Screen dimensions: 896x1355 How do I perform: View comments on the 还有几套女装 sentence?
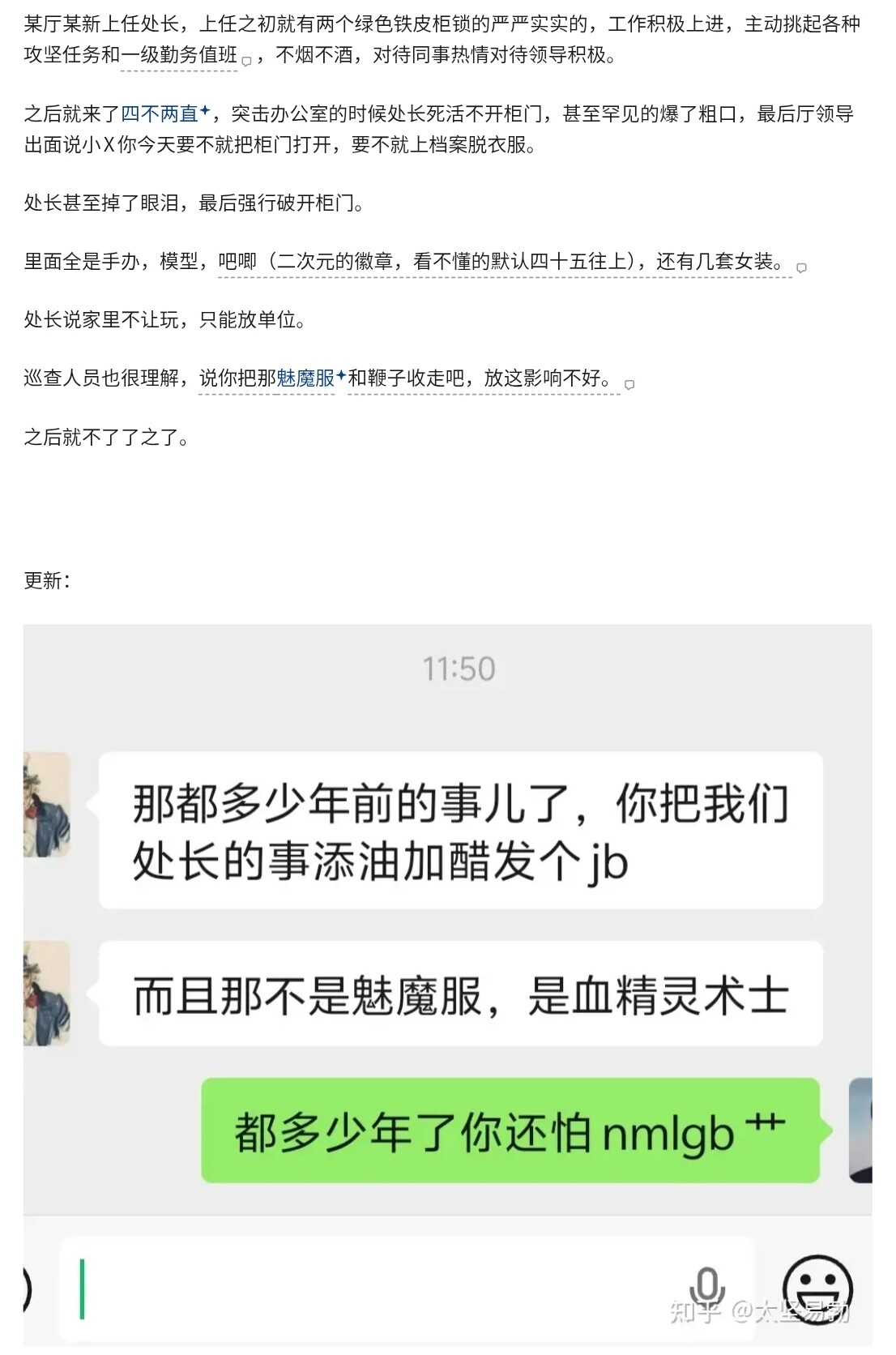pyautogui.click(x=801, y=268)
